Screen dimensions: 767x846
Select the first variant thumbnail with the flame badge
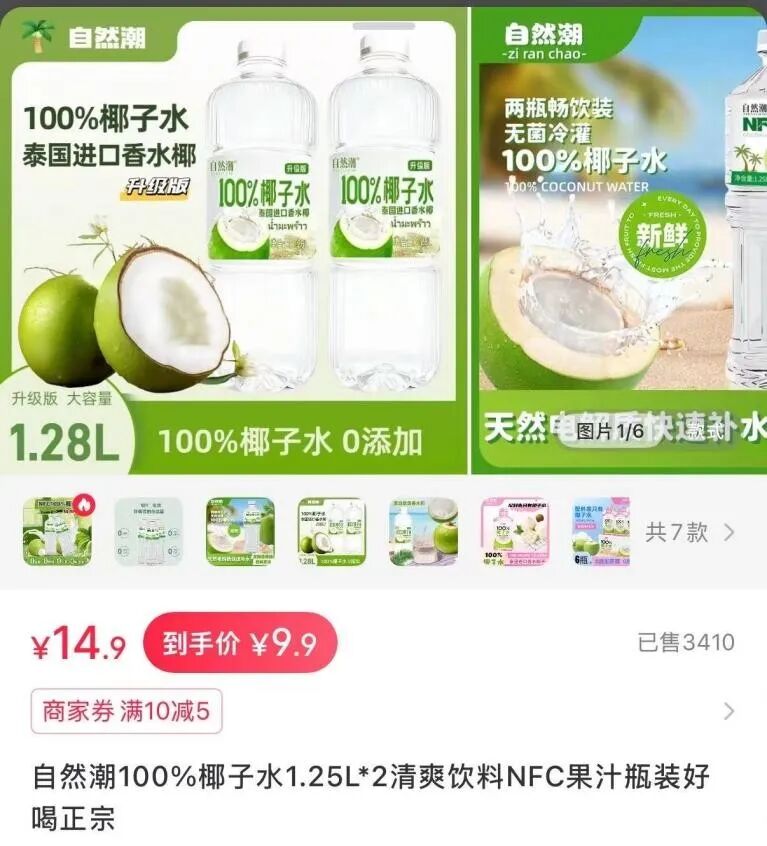(57, 531)
